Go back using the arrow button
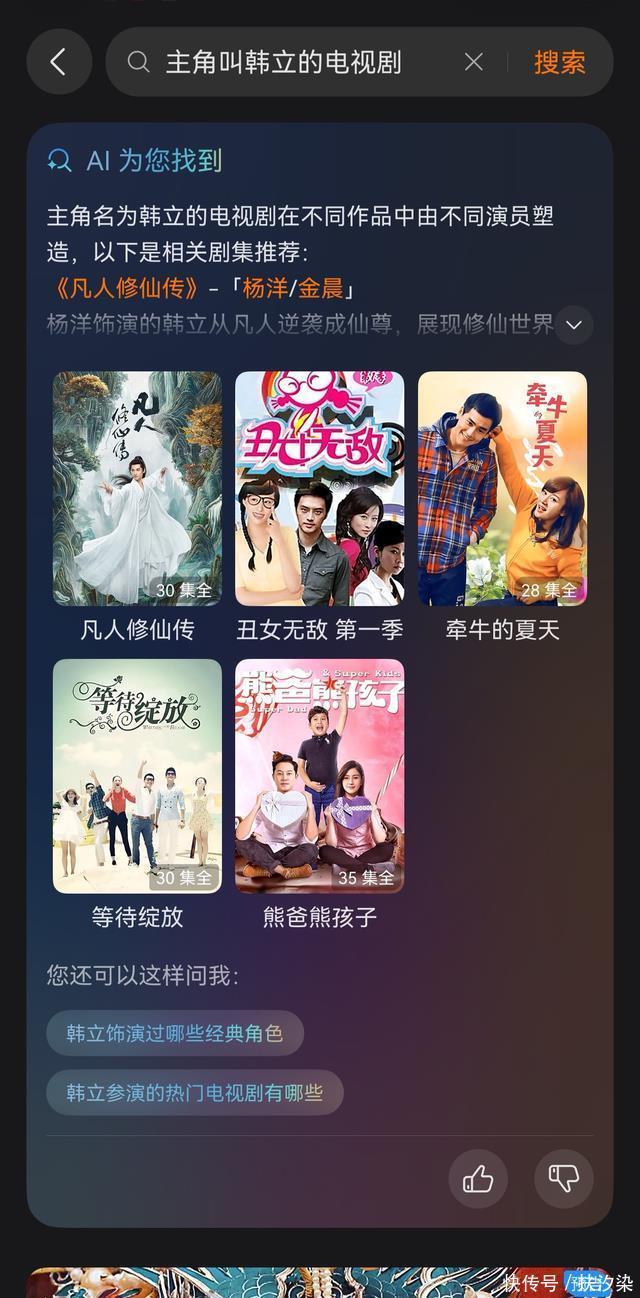Image resolution: width=640 pixels, height=1298 pixels. [x=59, y=62]
